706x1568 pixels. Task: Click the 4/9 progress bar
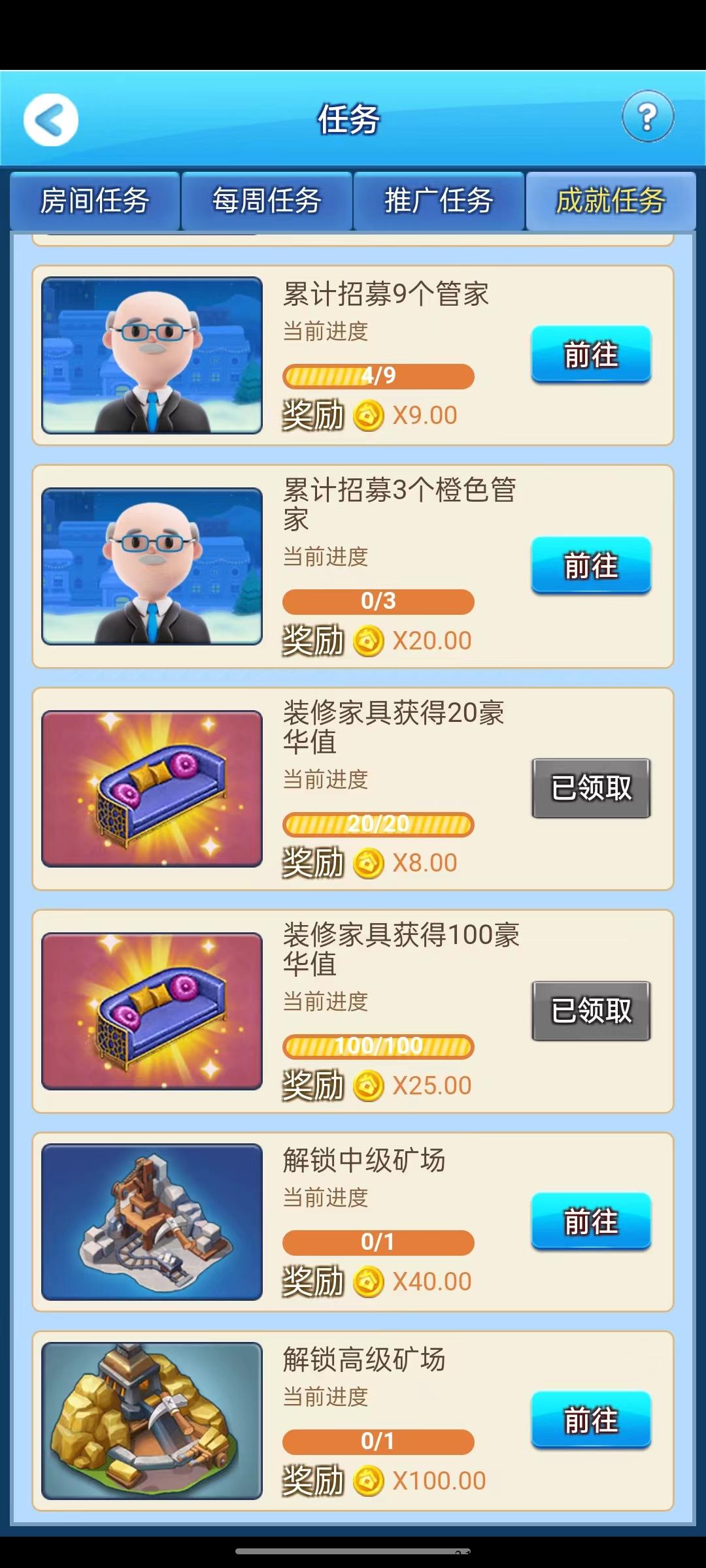click(x=378, y=376)
